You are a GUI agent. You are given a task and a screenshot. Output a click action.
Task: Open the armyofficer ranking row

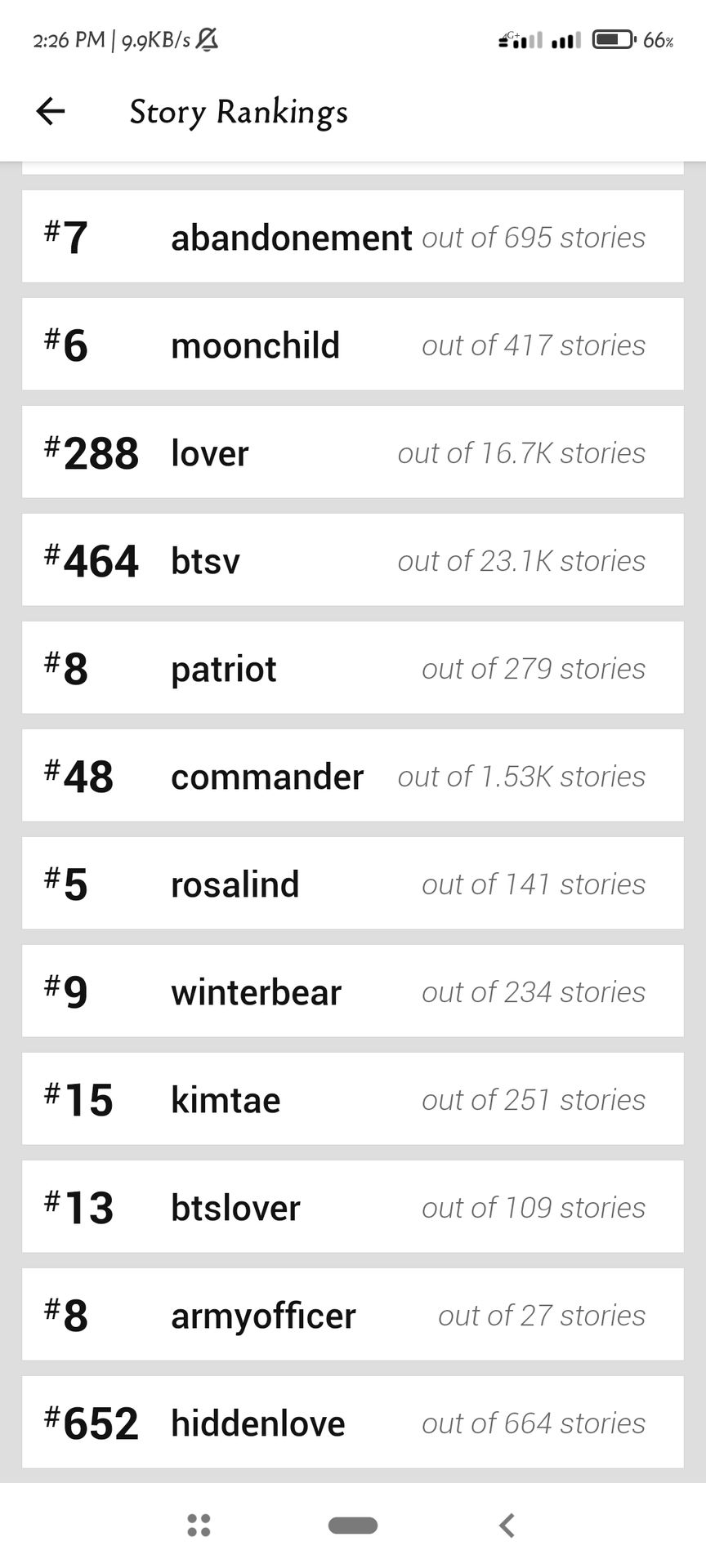click(353, 1315)
